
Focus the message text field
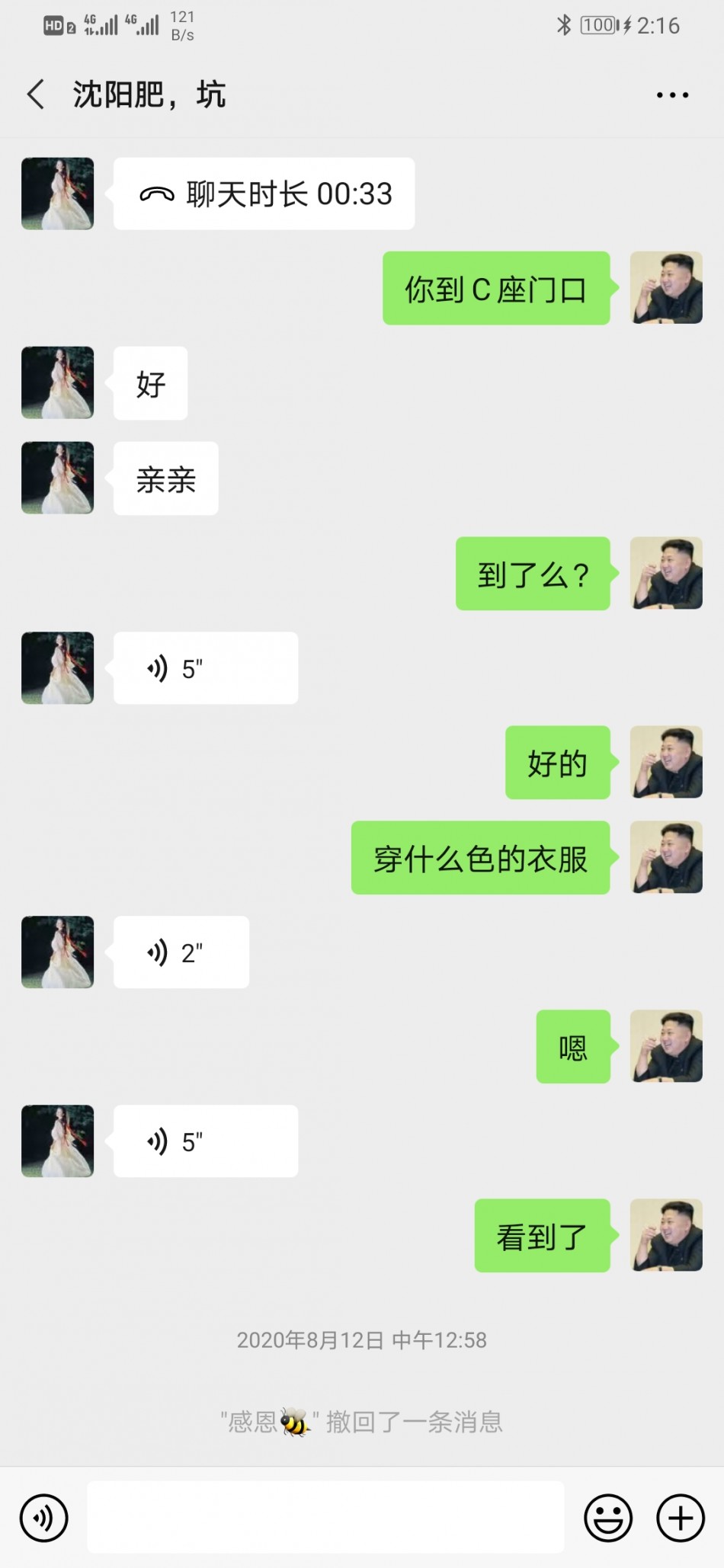click(325, 1518)
